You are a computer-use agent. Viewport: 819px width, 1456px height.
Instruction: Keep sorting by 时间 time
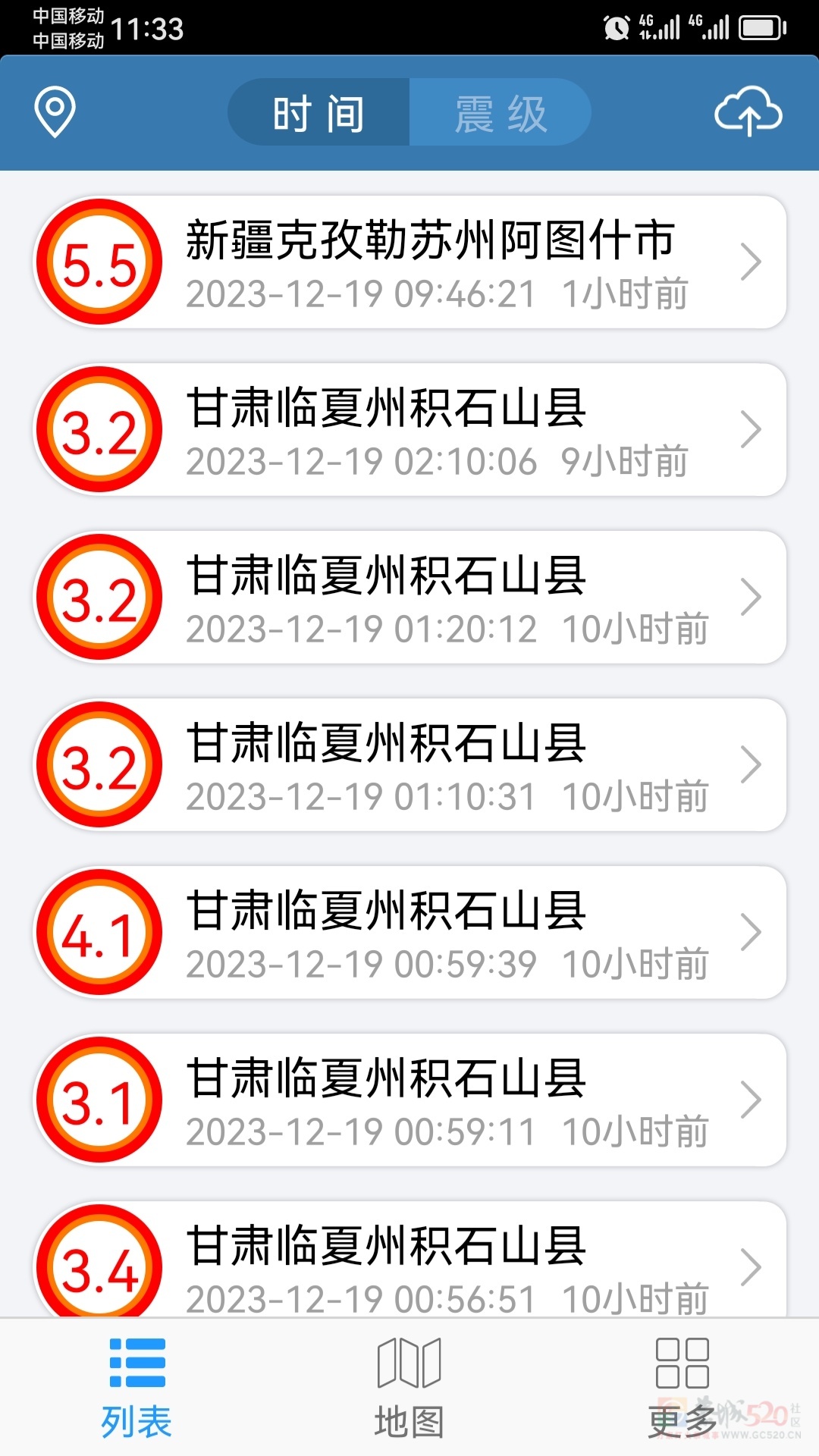click(318, 111)
